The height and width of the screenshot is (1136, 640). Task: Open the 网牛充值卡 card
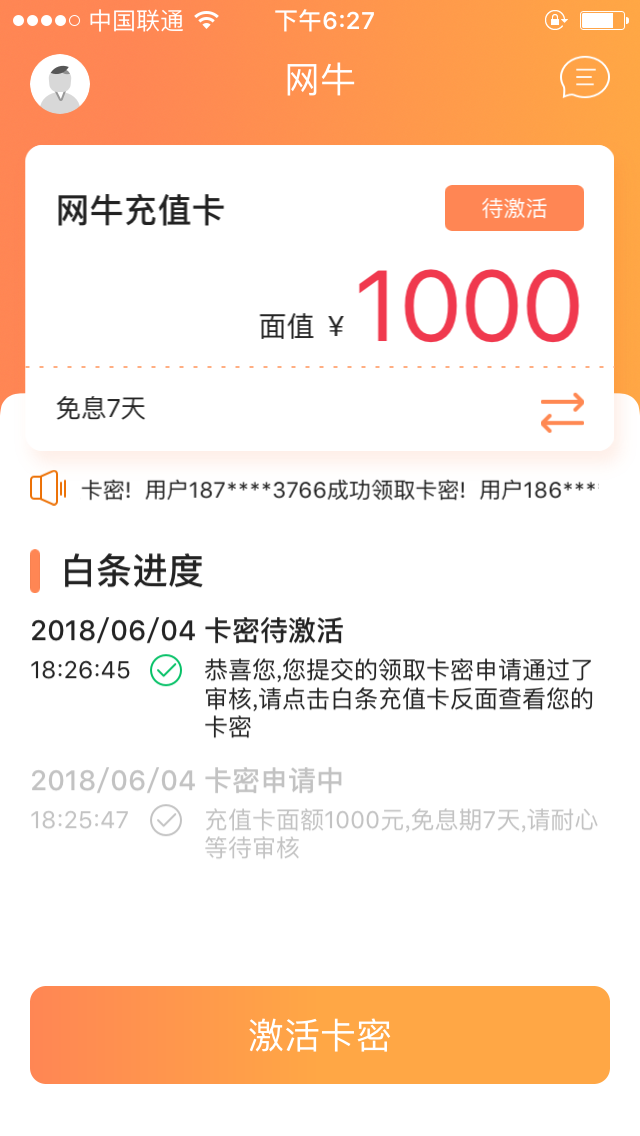[x=320, y=298]
